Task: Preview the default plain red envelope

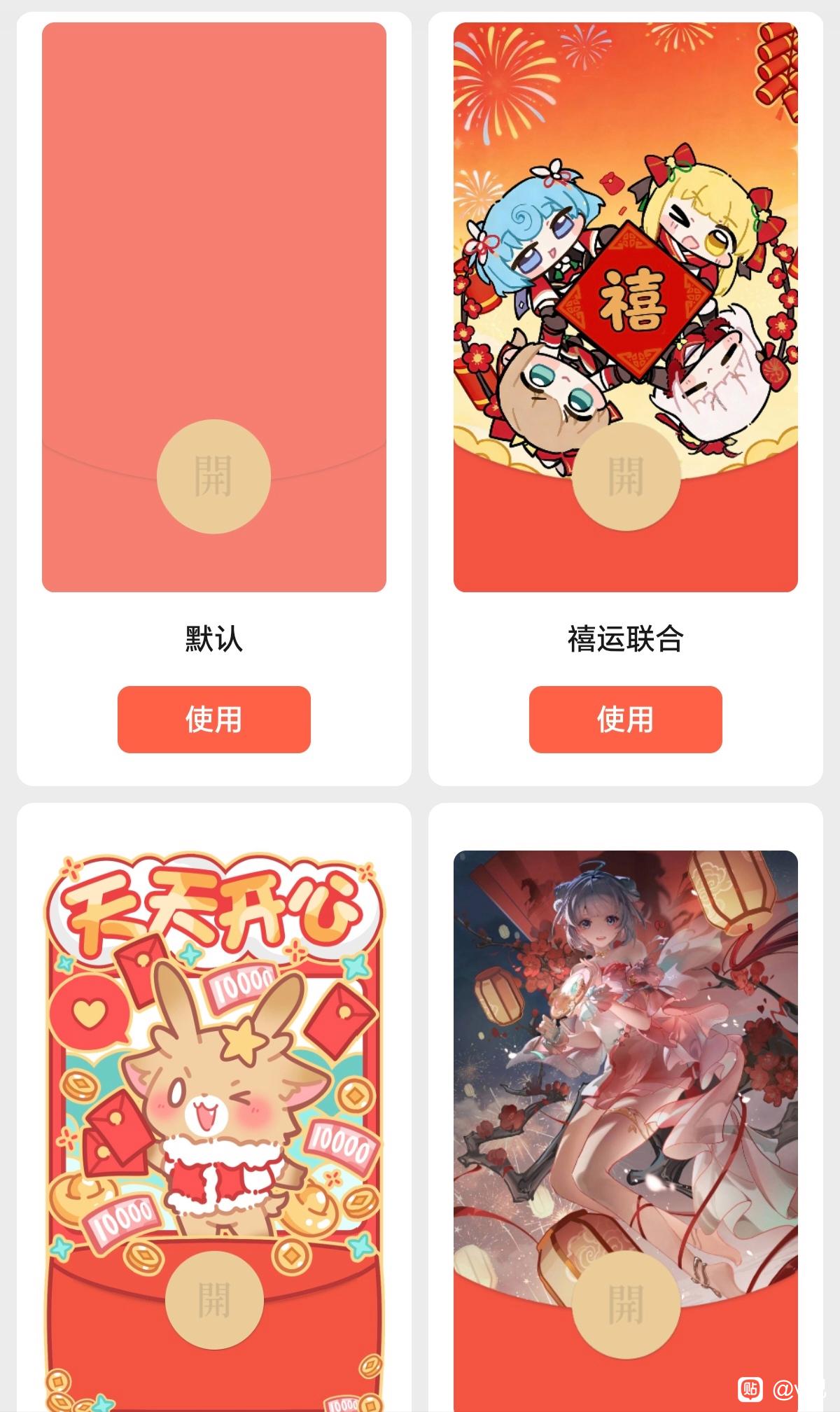Action: (213, 307)
